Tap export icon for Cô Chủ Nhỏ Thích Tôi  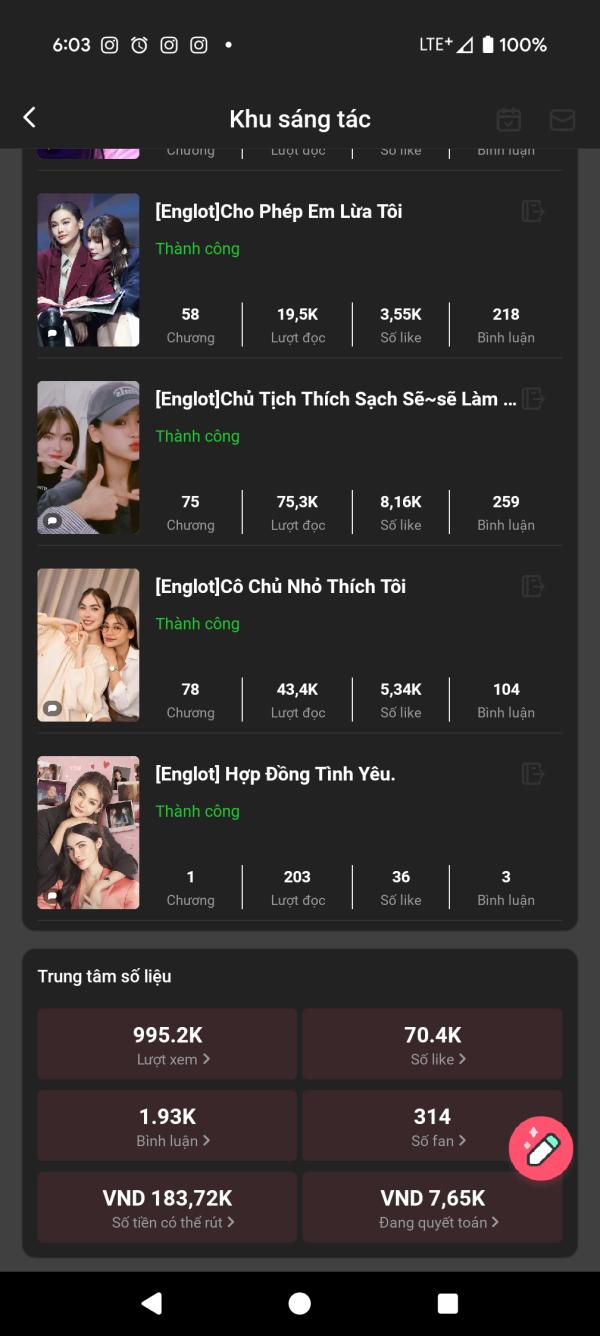click(x=533, y=586)
